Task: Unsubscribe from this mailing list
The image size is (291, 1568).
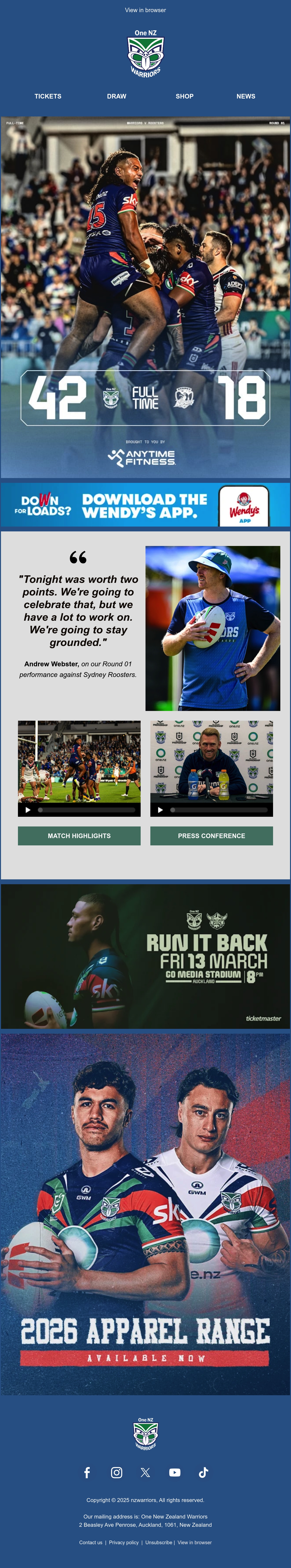Action: click(x=158, y=1543)
